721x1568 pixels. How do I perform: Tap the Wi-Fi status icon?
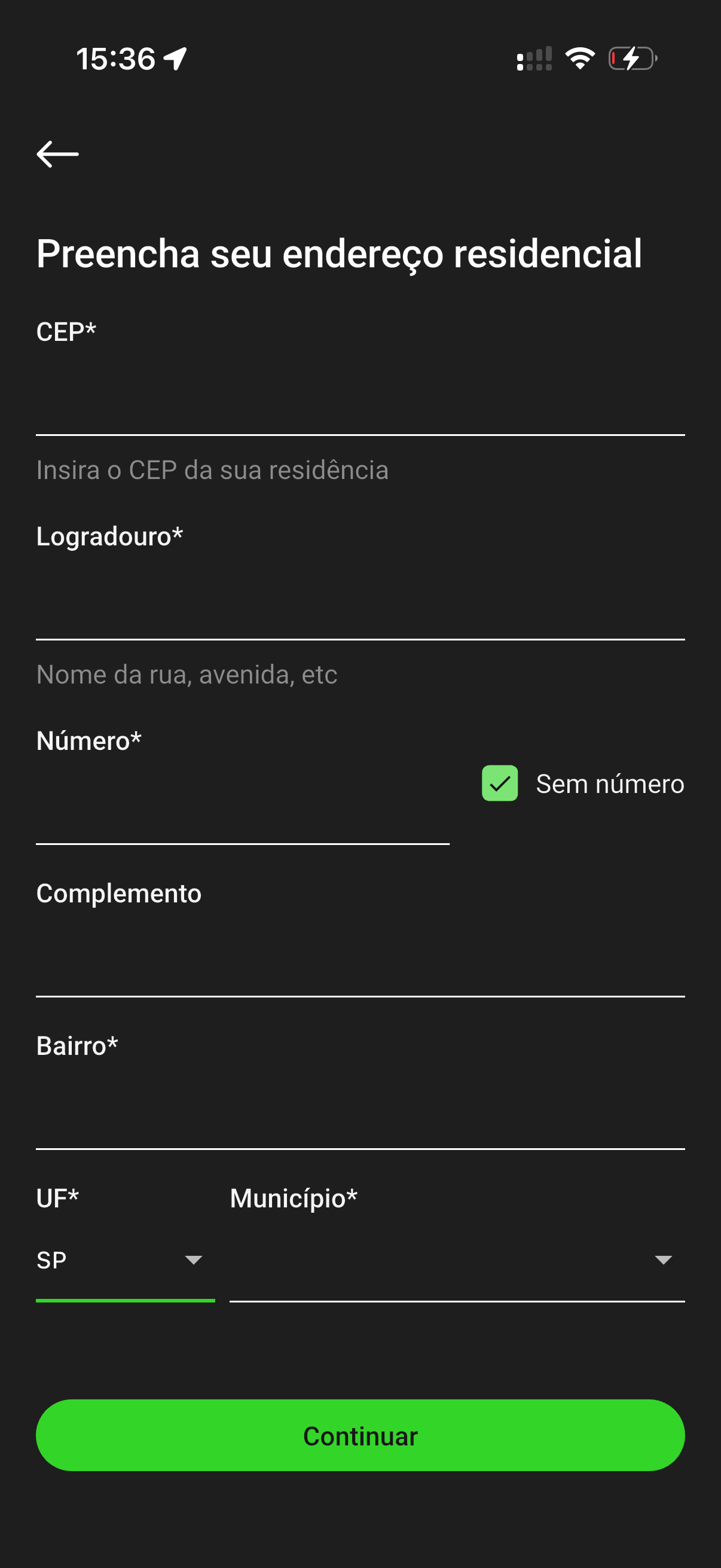[x=579, y=58]
